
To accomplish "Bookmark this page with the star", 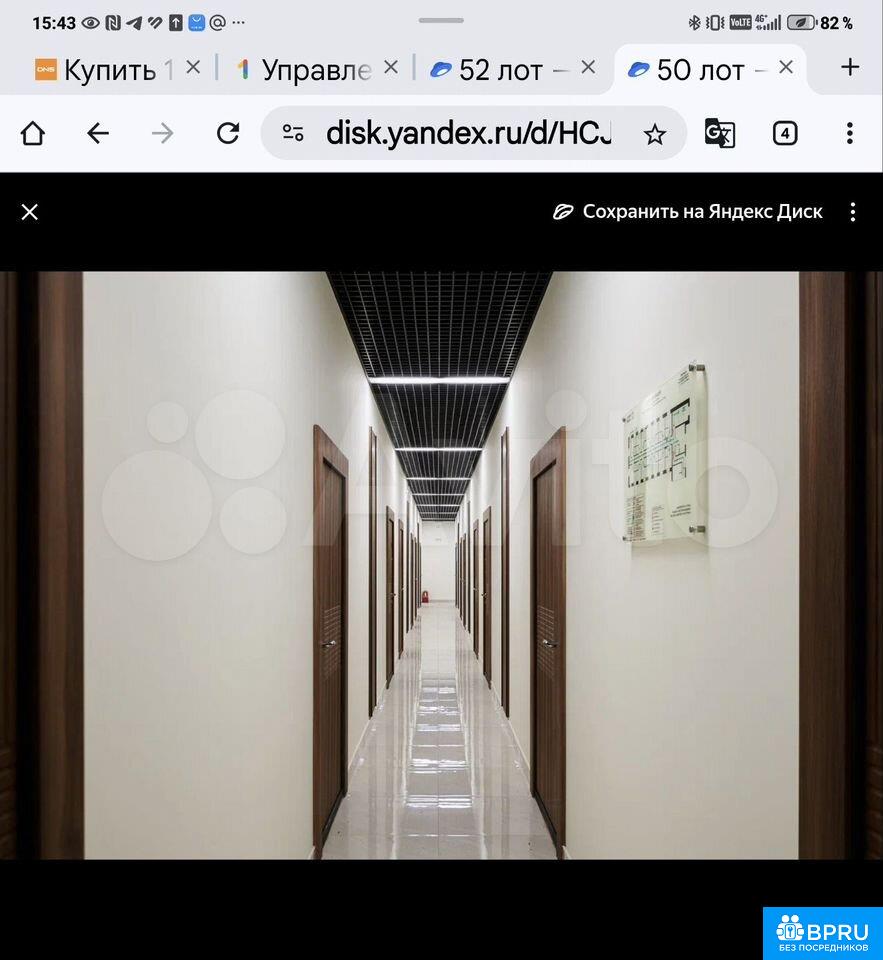I will click(654, 134).
